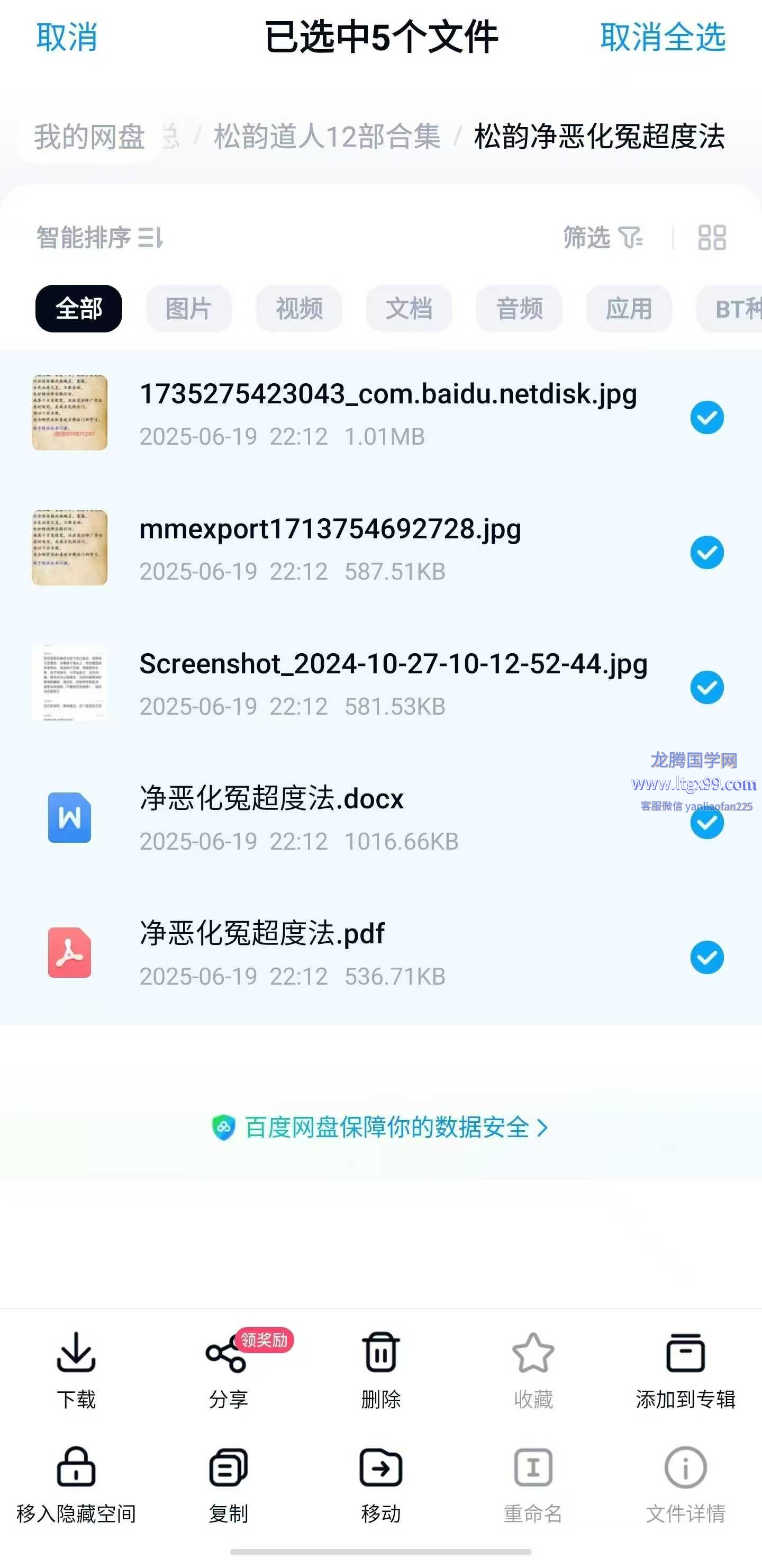Cancel the file selection mode

(x=66, y=38)
